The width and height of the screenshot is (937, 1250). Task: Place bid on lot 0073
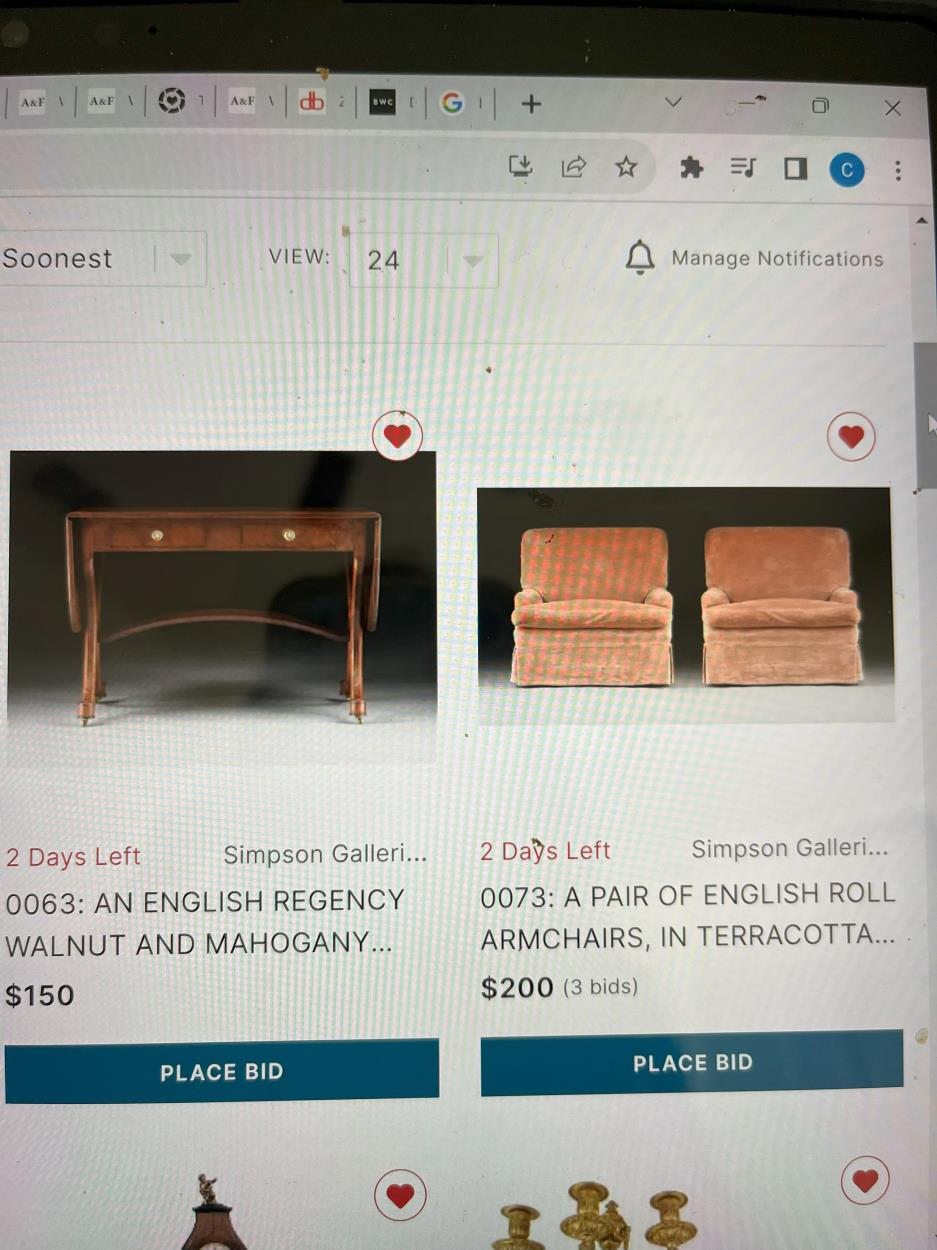(x=691, y=1063)
